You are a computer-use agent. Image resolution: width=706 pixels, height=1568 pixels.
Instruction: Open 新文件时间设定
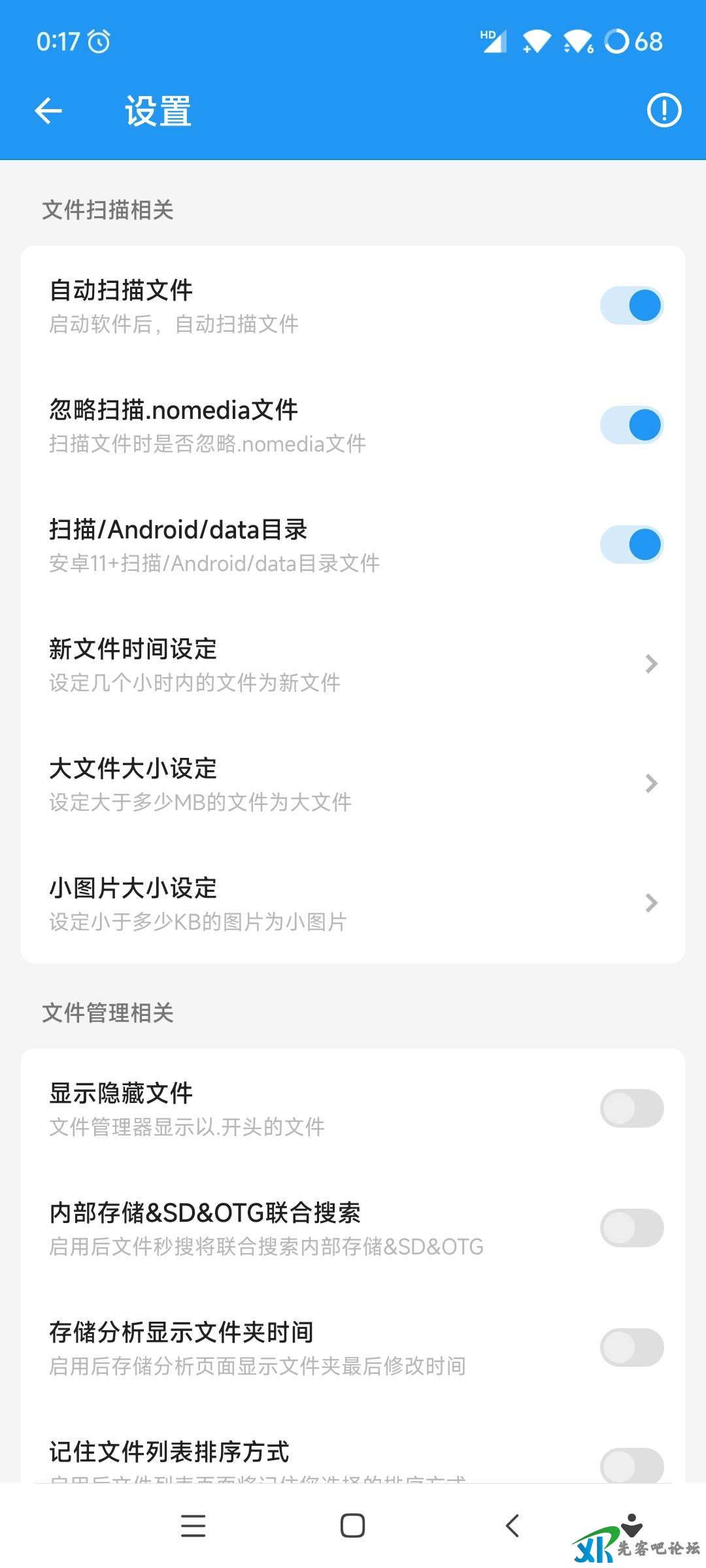[x=353, y=664]
